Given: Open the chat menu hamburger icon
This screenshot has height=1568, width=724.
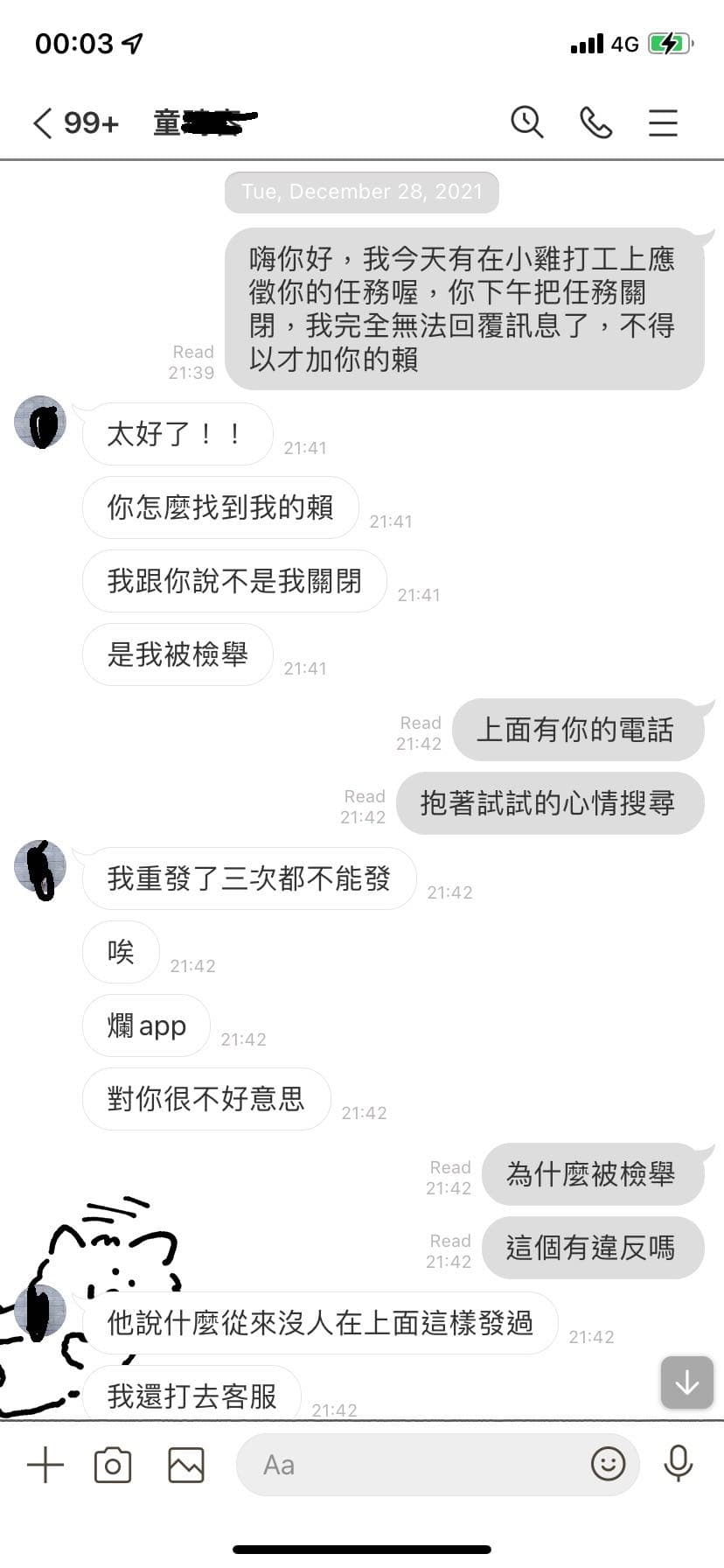Looking at the screenshot, I should (x=663, y=122).
